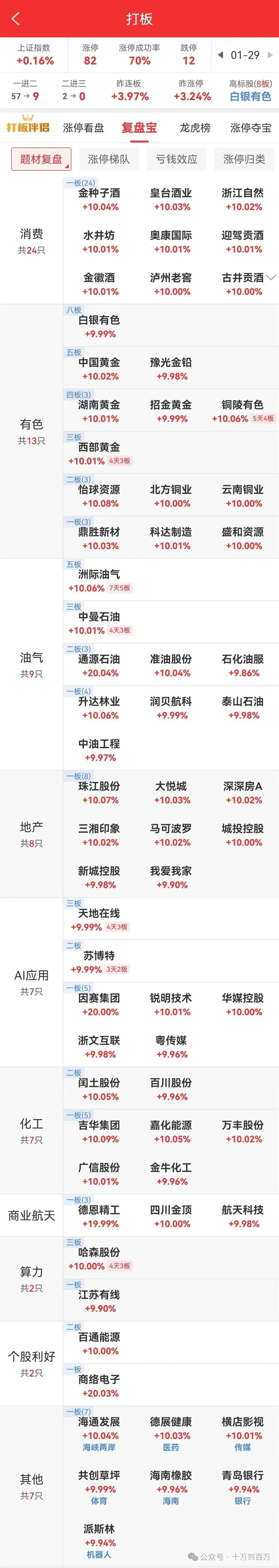Show the 亏钱效应 view
This screenshot has width=279, height=1568.
point(177,159)
